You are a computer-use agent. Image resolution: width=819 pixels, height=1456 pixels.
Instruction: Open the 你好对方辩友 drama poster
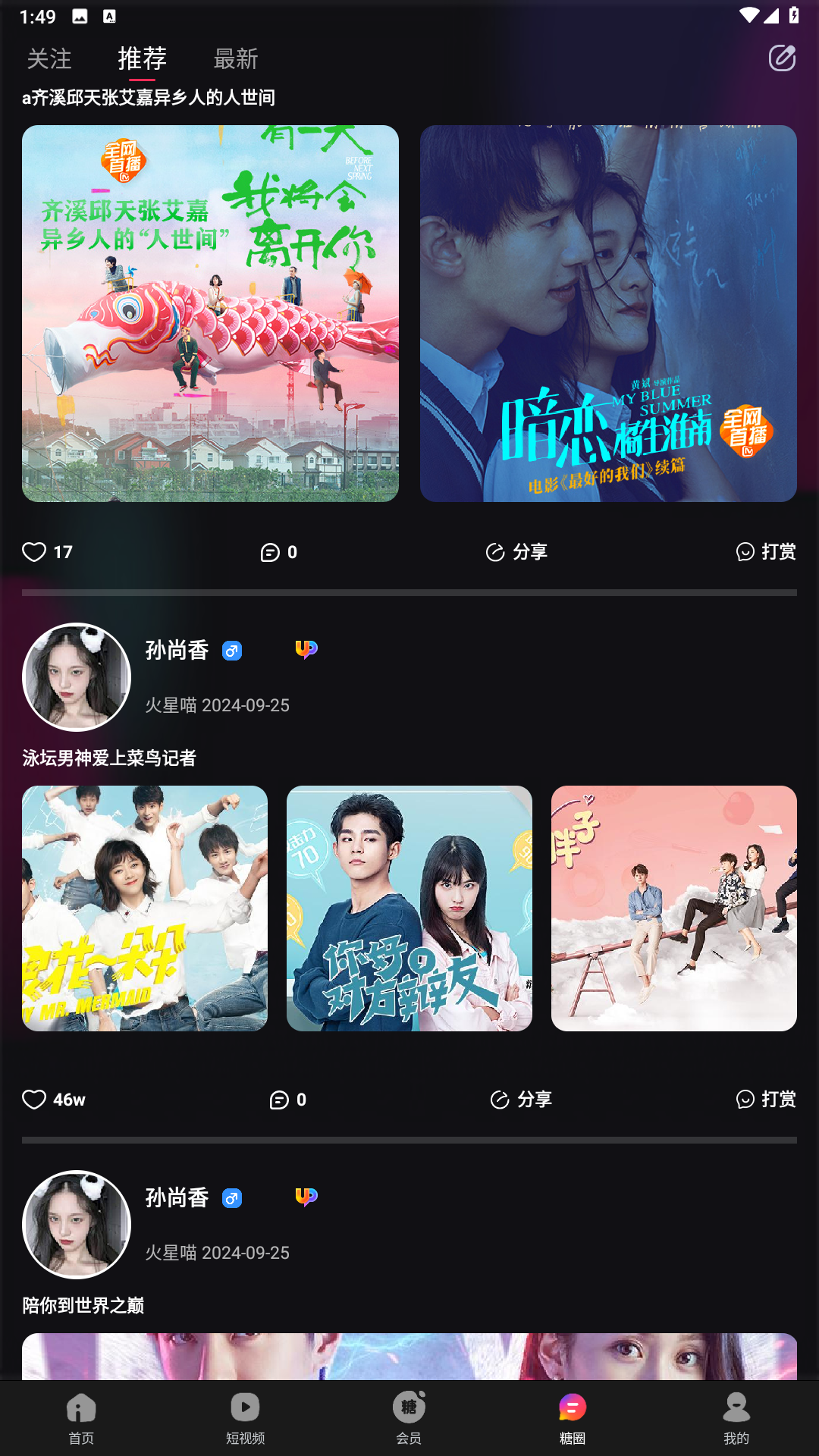point(409,908)
